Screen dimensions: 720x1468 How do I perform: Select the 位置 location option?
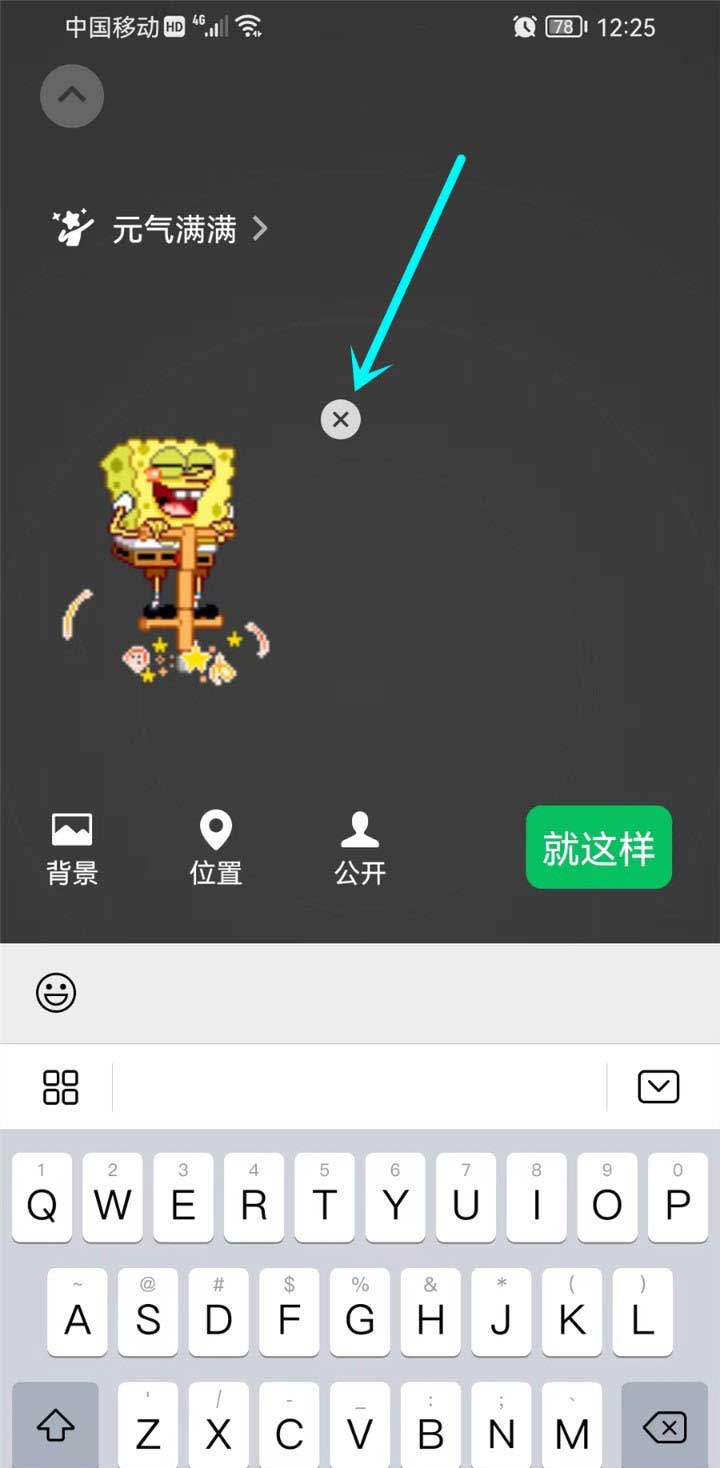(215, 847)
